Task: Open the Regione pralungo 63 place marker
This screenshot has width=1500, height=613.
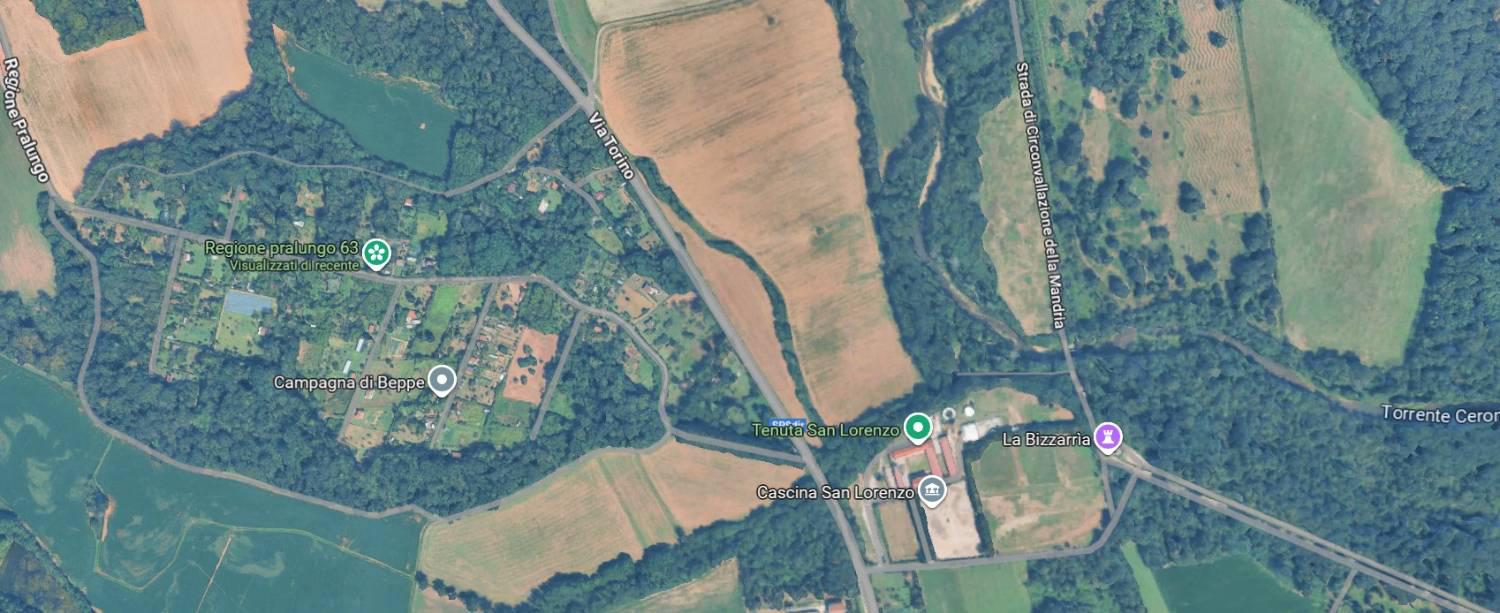Action: [376, 252]
